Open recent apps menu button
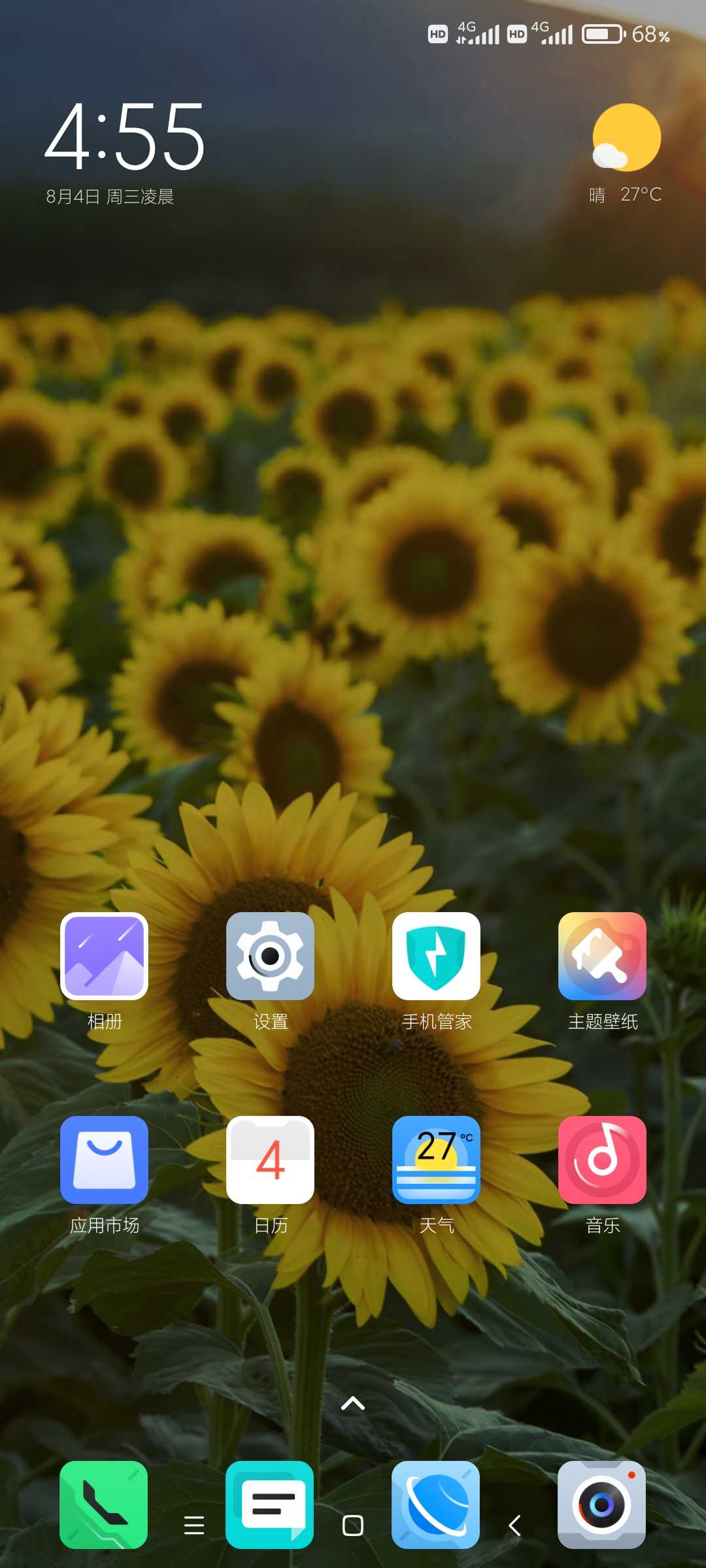The height and width of the screenshot is (1568, 706). [194, 1526]
